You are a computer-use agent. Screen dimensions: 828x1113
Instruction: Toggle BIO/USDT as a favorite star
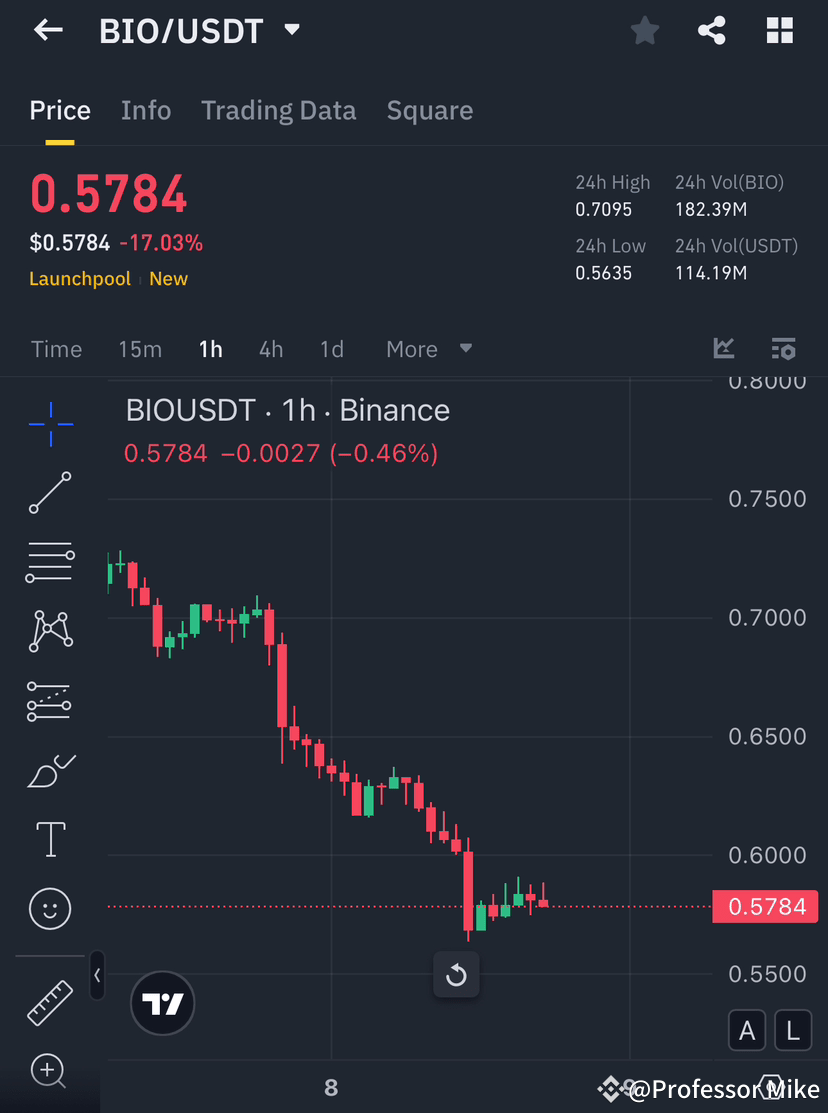coord(644,30)
